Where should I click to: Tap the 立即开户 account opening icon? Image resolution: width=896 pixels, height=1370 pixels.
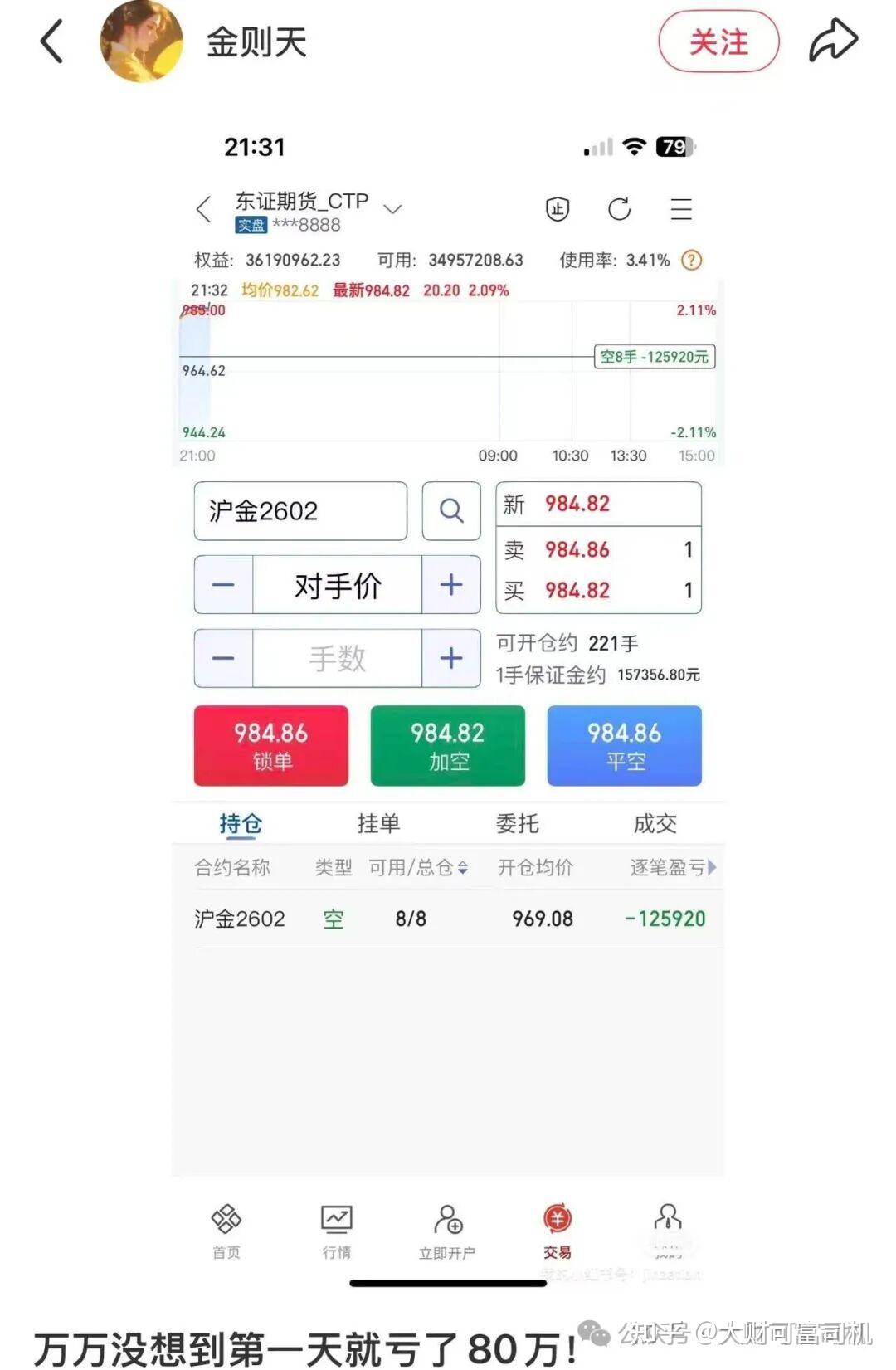pos(447,1221)
